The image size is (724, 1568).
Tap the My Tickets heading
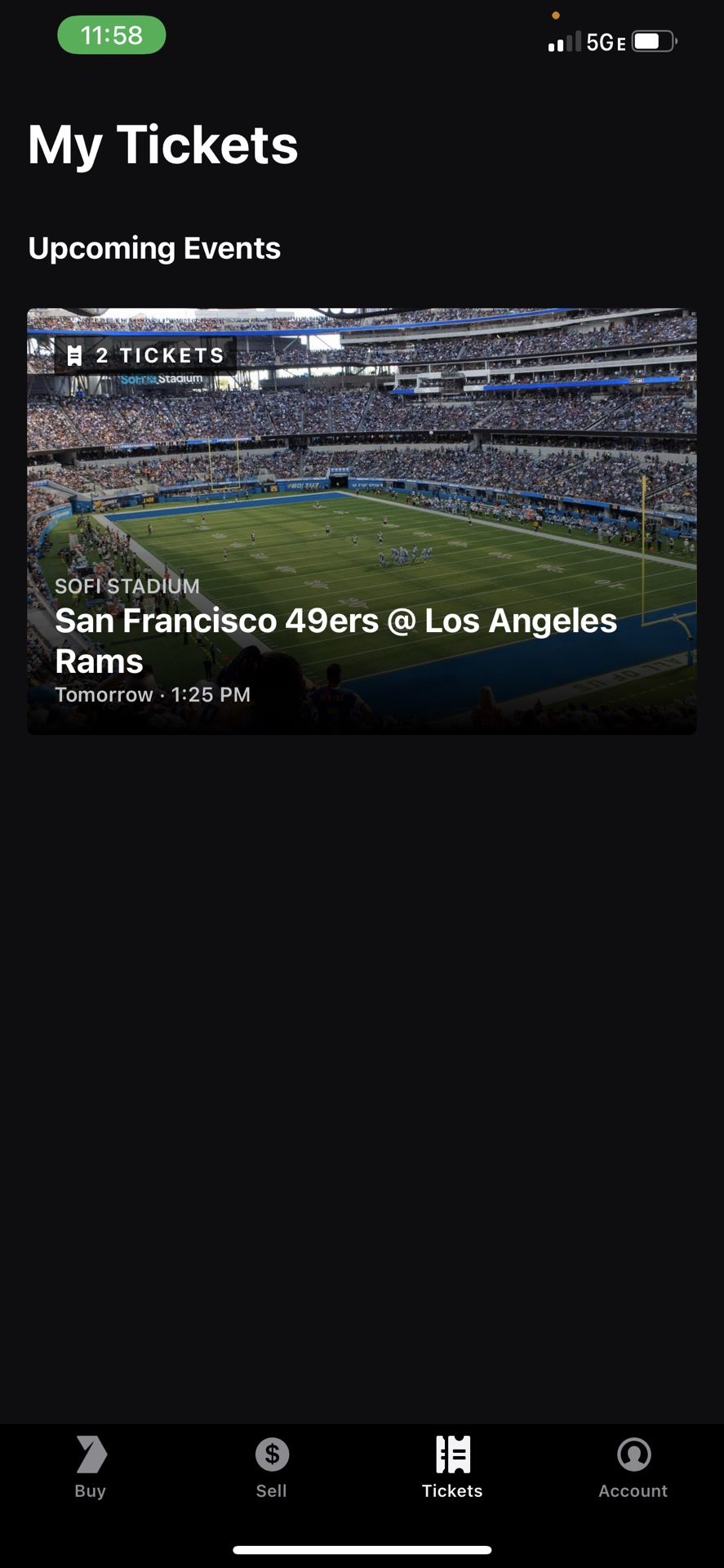pyautogui.click(x=162, y=145)
